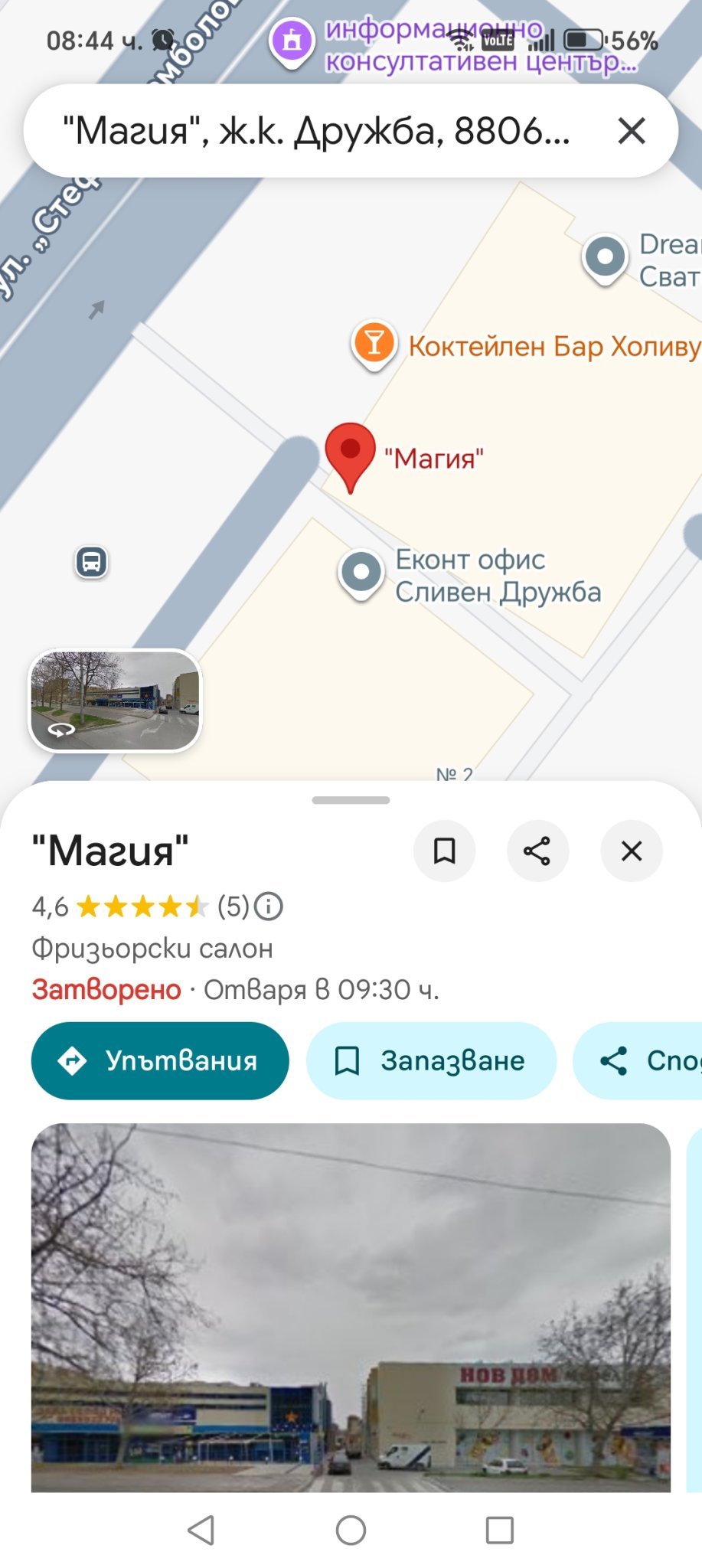Viewport: 702px width, 1568px height.
Task: Save place using the round bookmark icon
Action: 444,851
